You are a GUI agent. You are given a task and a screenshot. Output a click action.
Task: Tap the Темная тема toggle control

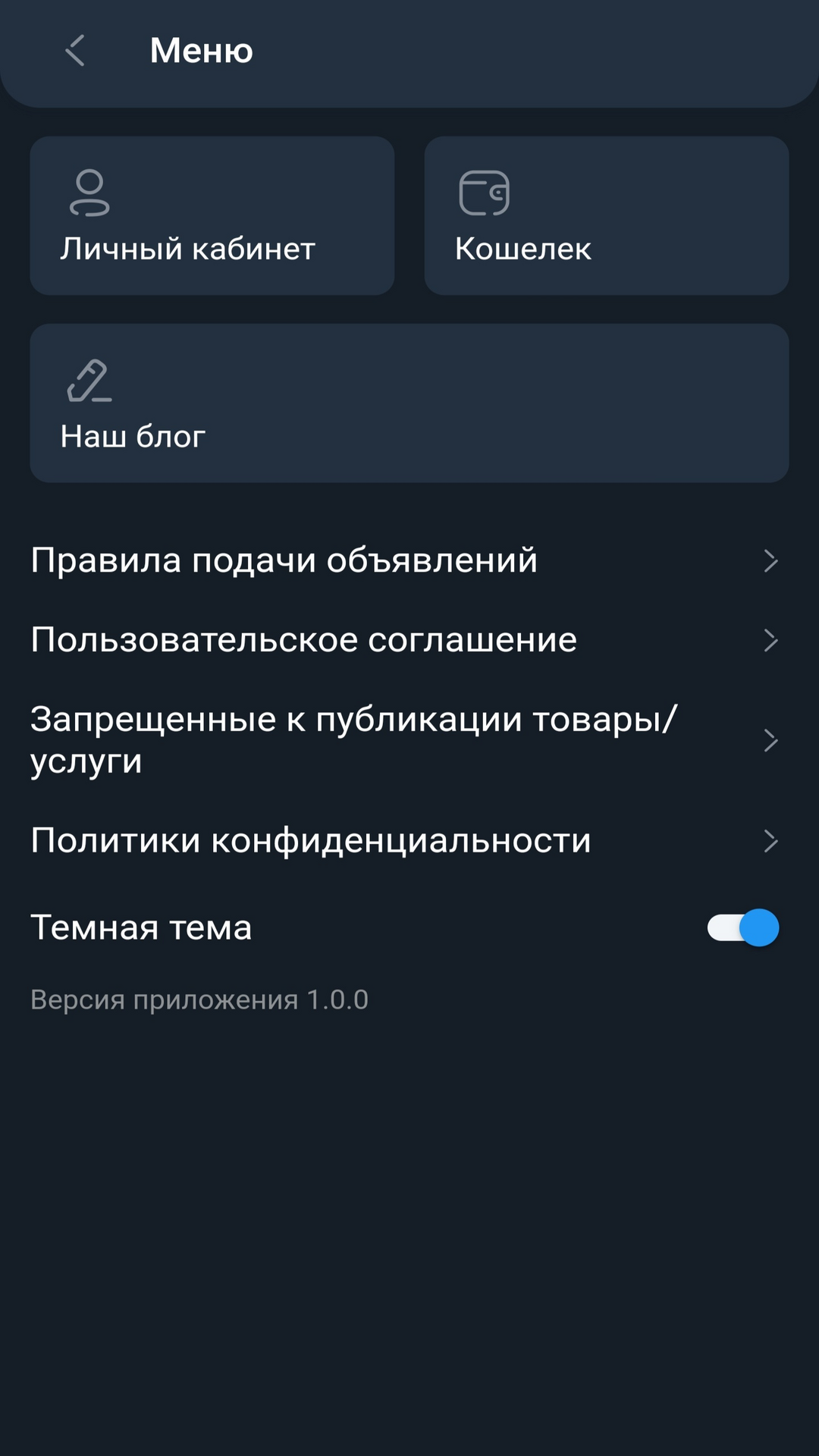739,927
